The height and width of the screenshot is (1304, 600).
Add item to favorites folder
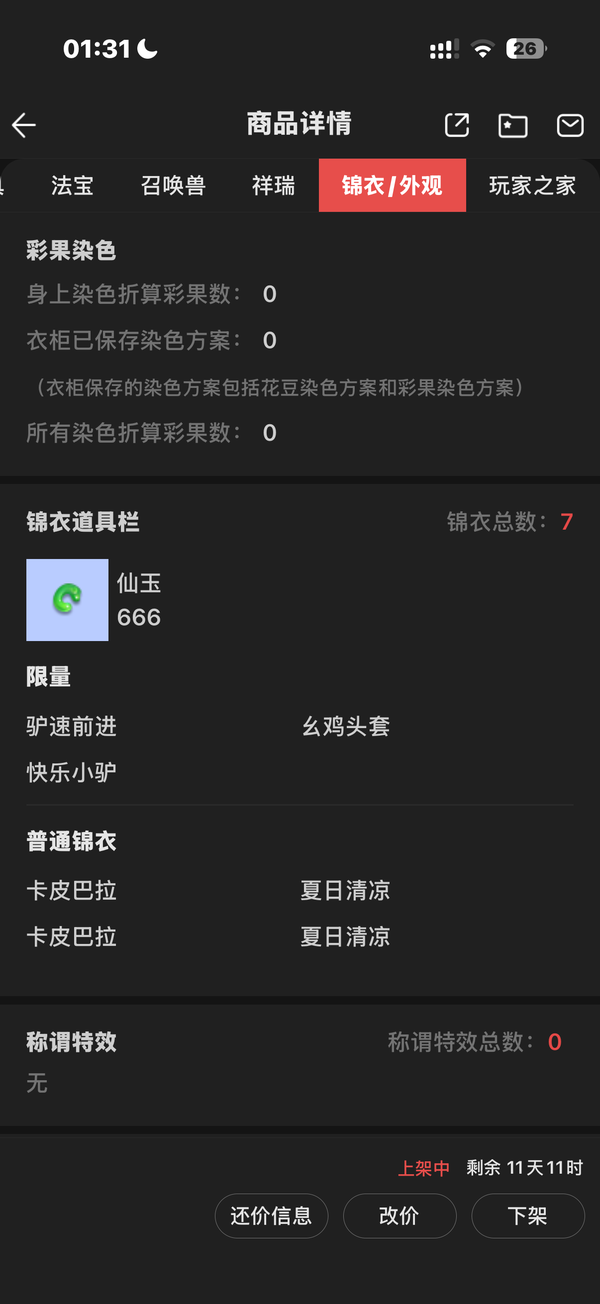pyautogui.click(x=513, y=125)
